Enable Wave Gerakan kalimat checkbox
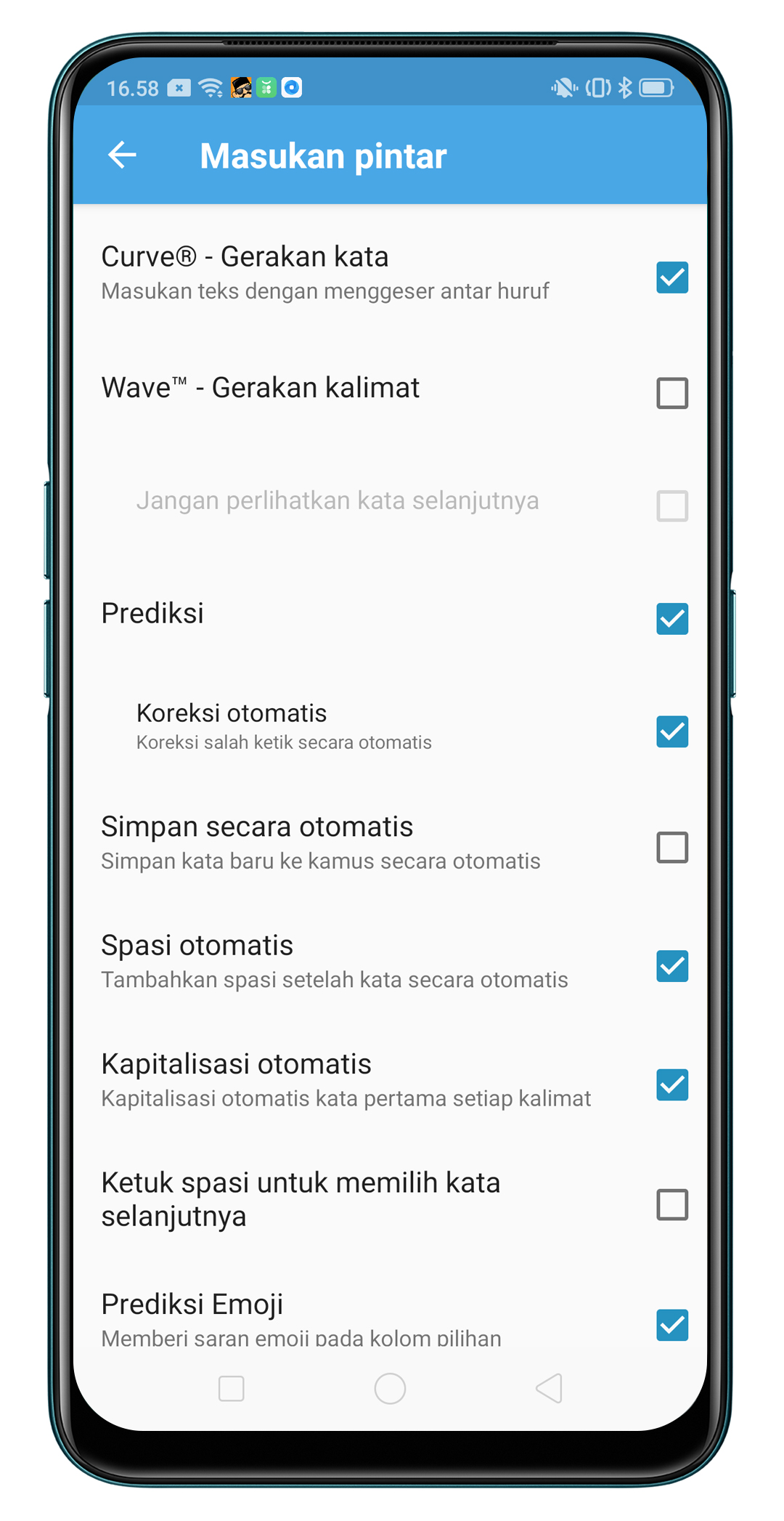This screenshot has height=1521, width=784. 671,393
